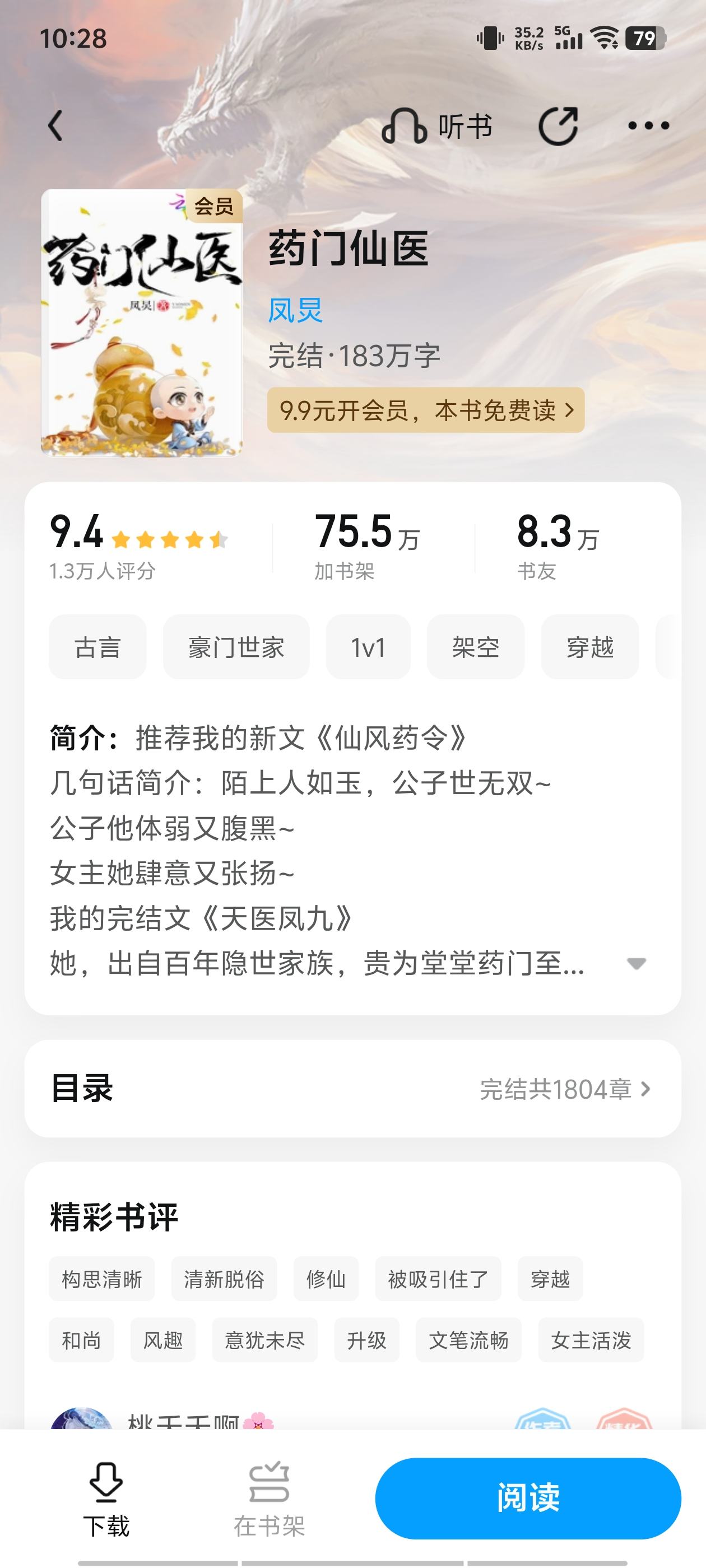Filter reviews by 文笔流畅
This screenshot has width=706, height=1568.
(x=468, y=1340)
